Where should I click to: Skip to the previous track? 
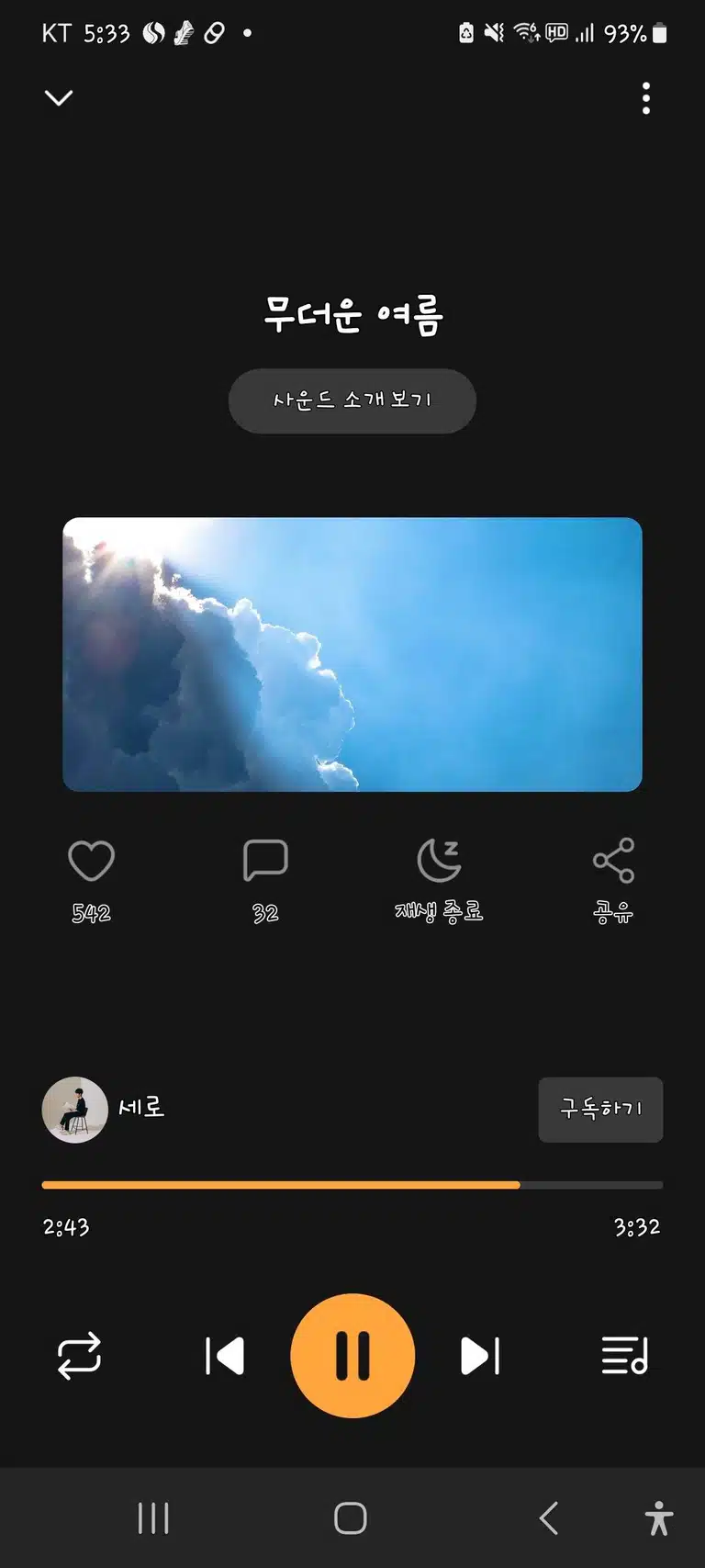point(225,1356)
